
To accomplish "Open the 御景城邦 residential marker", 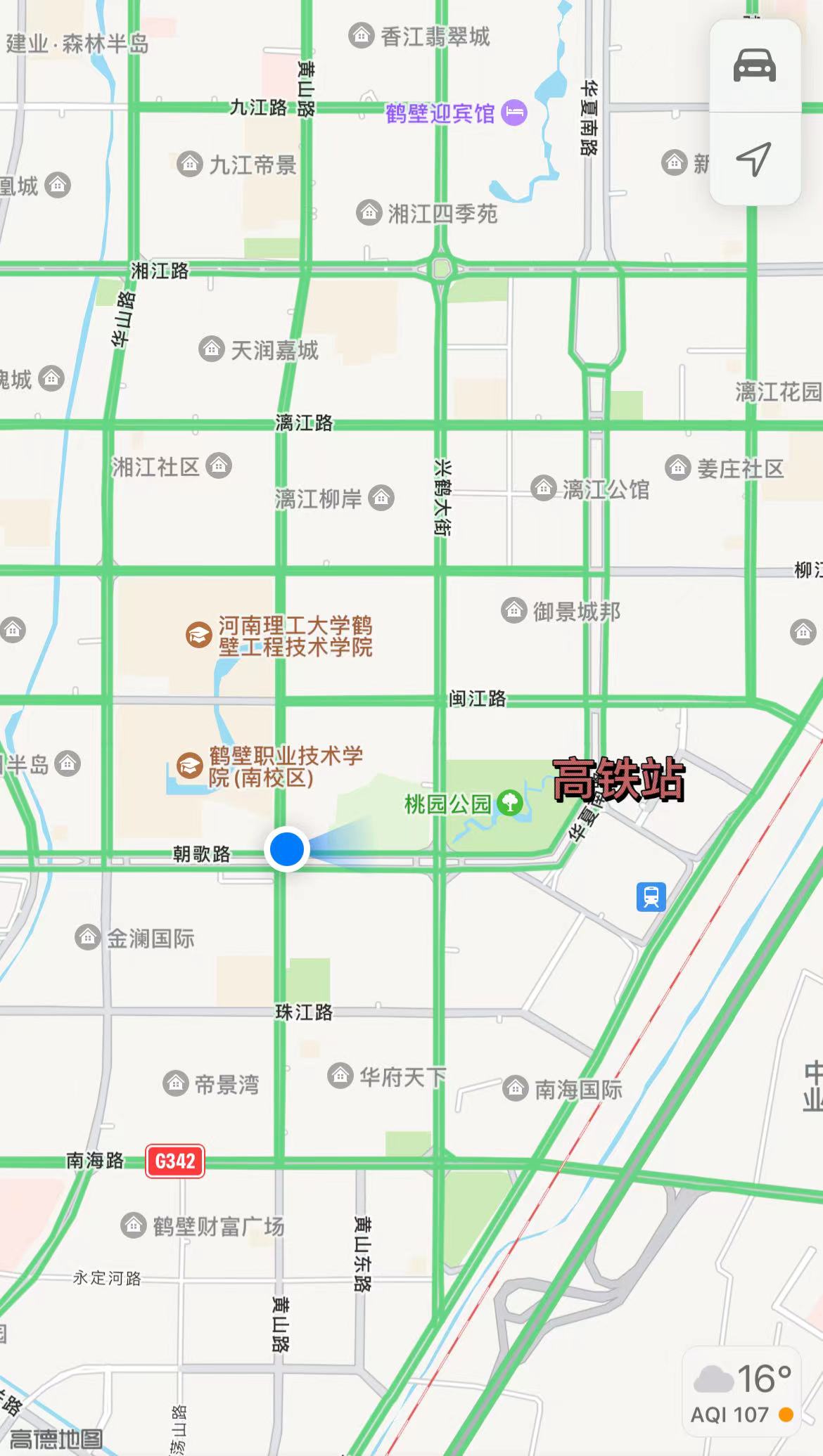I will pos(514,610).
